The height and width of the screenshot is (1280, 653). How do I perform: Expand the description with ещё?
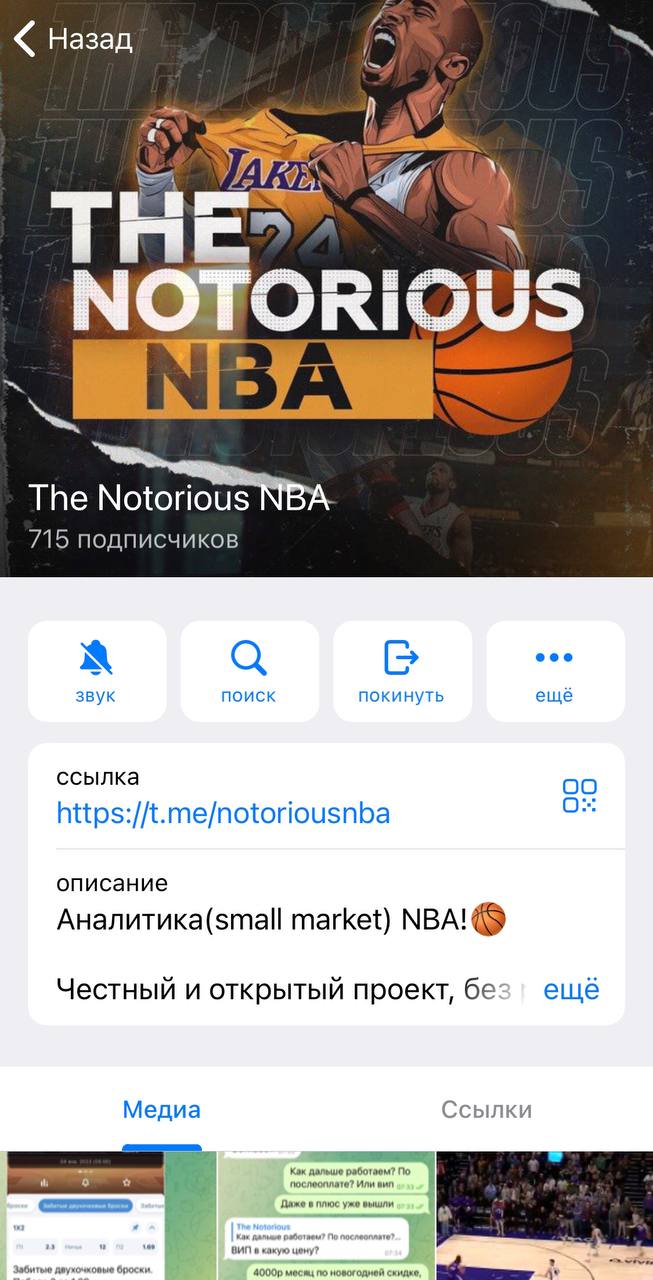pos(571,989)
